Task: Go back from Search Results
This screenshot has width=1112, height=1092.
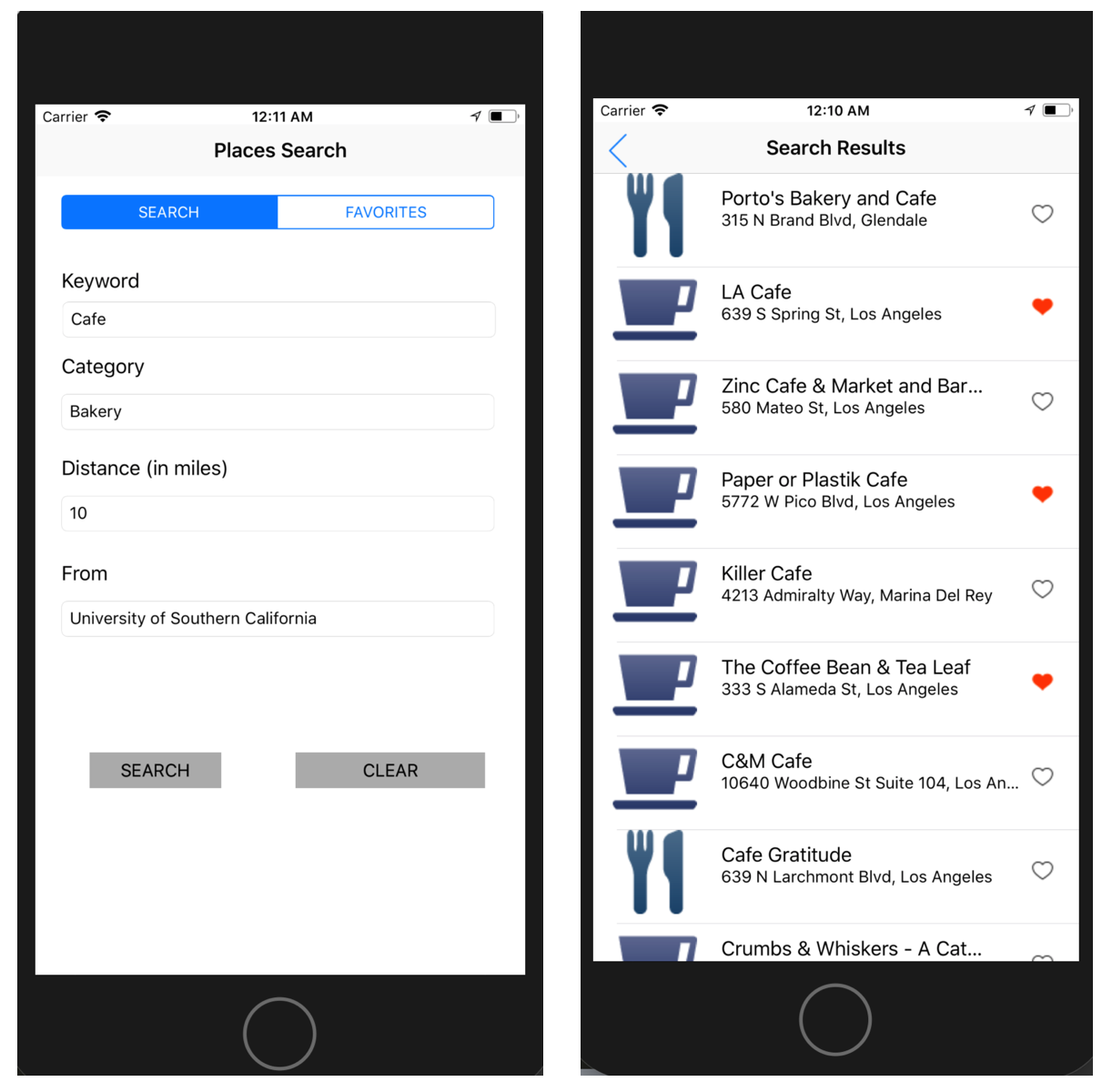Action: coord(619,150)
